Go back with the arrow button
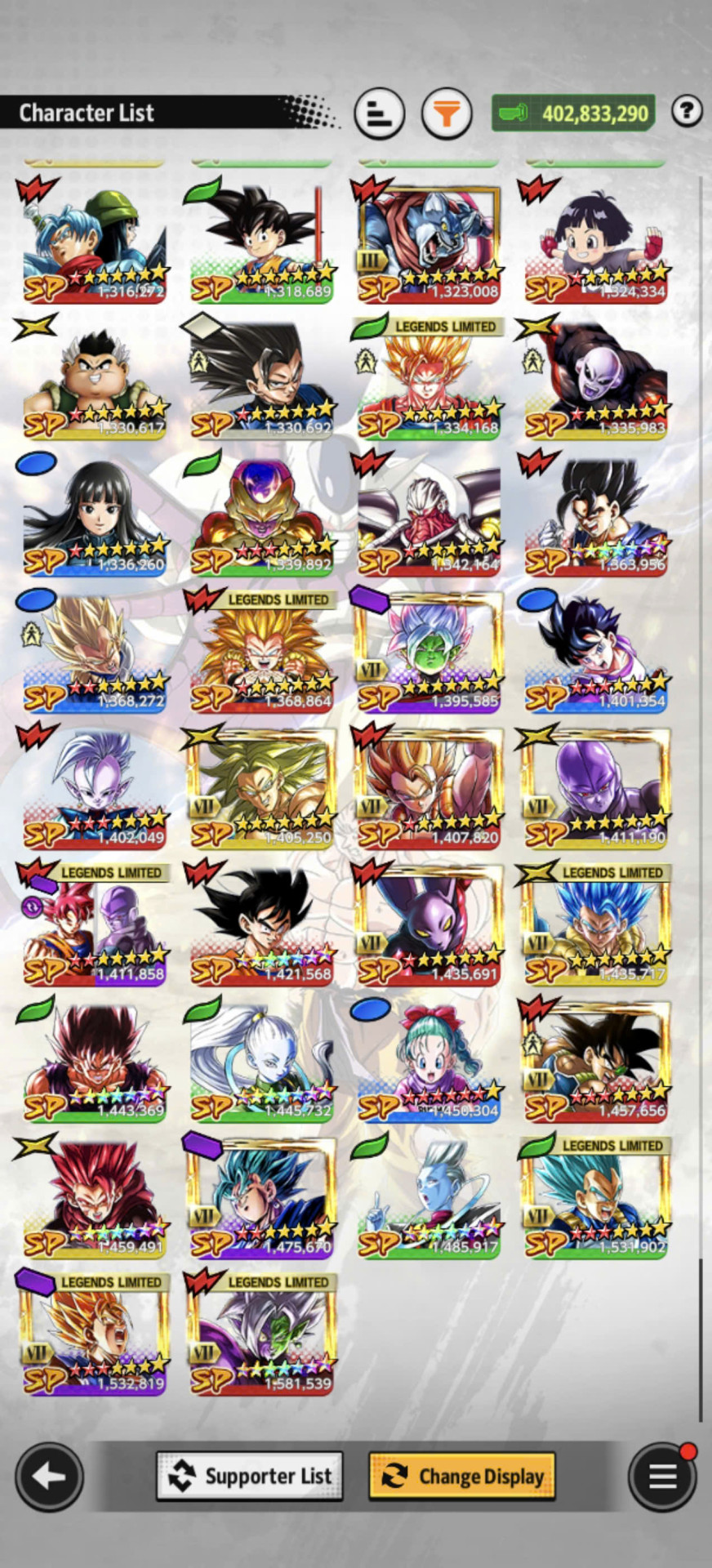The width and height of the screenshot is (712, 1568). coord(49,1477)
